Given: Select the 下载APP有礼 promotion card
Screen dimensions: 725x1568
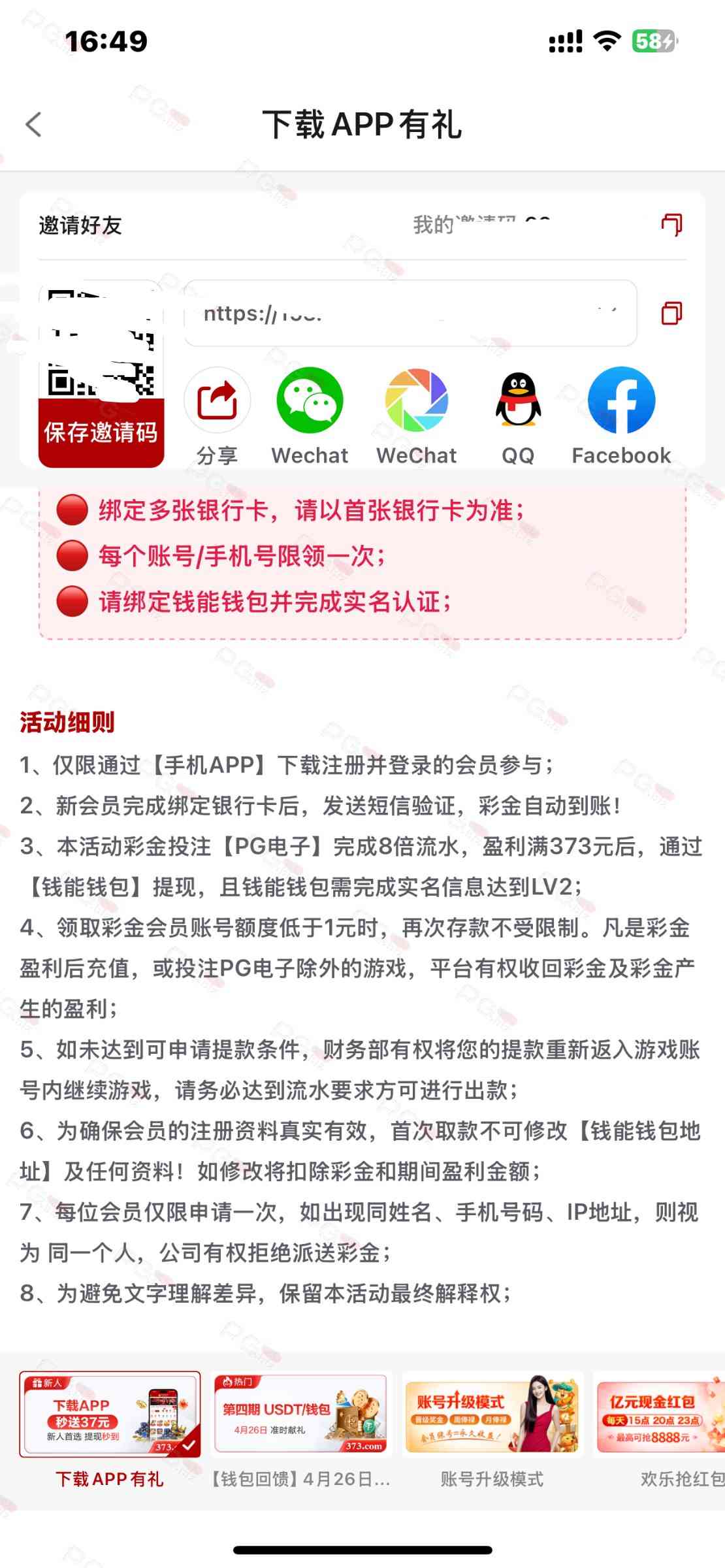Looking at the screenshot, I should tap(110, 1430).
